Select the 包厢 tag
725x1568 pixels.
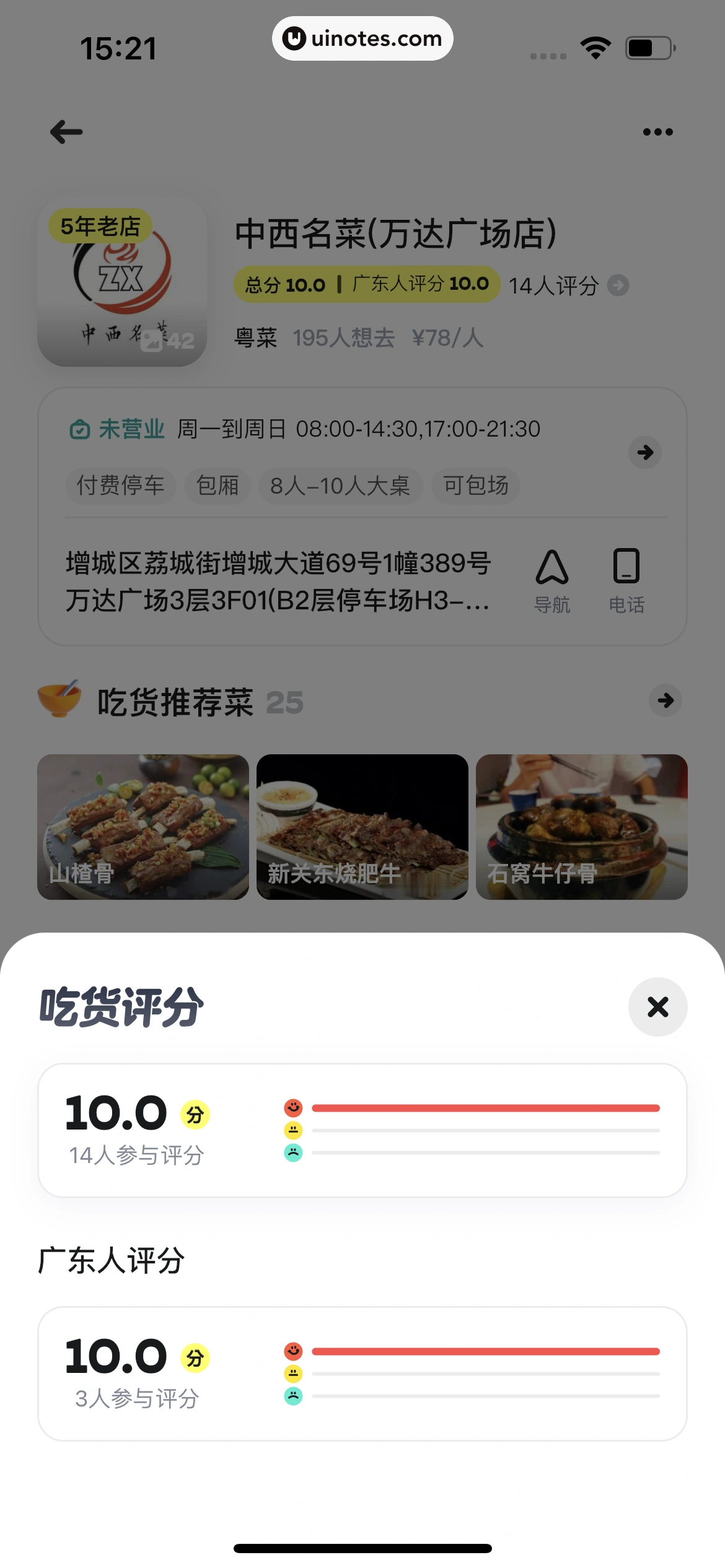[x=217, y=486]
